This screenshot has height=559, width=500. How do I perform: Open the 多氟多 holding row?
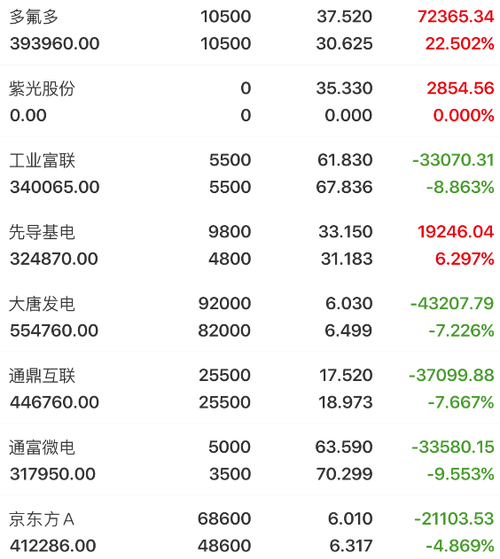click(250, 30)
